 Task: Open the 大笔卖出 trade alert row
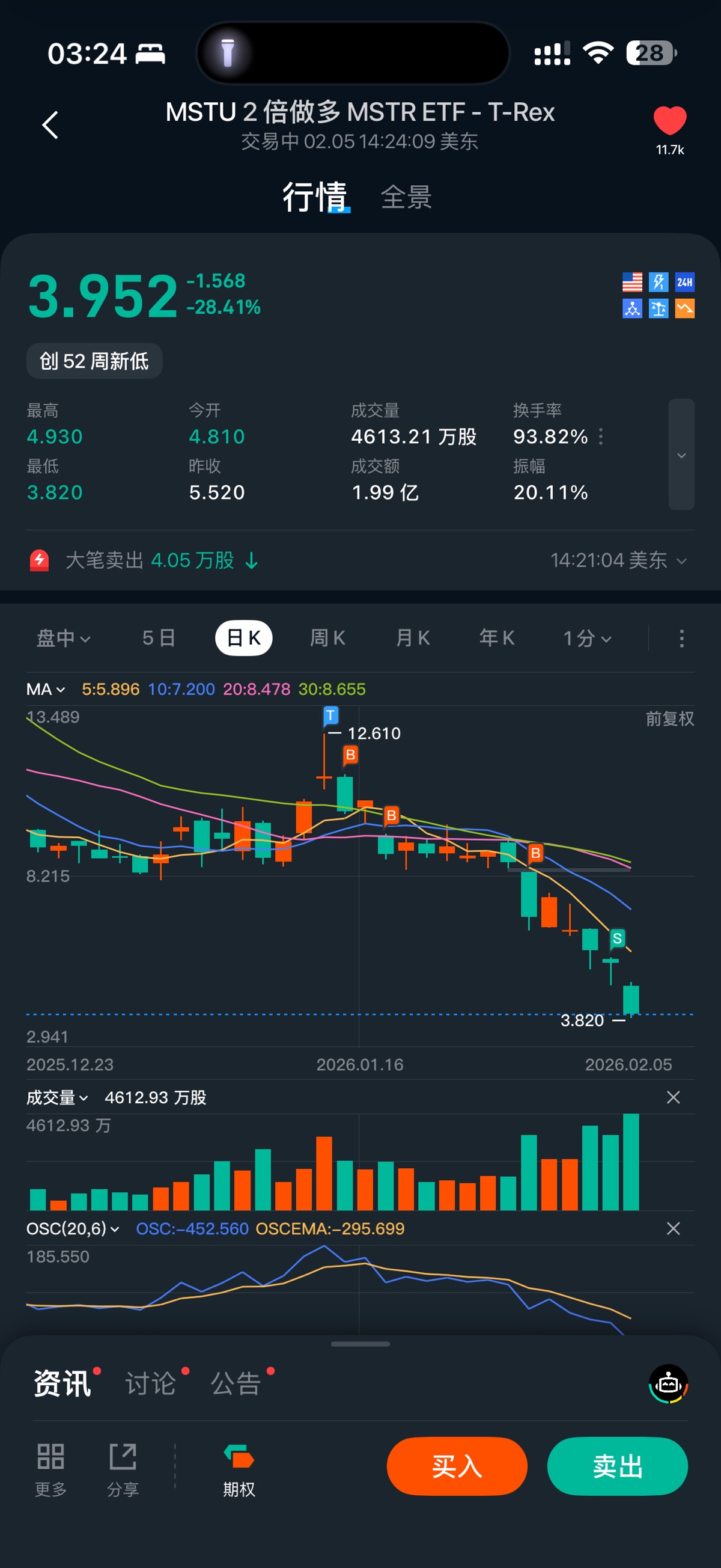[360, 560]
